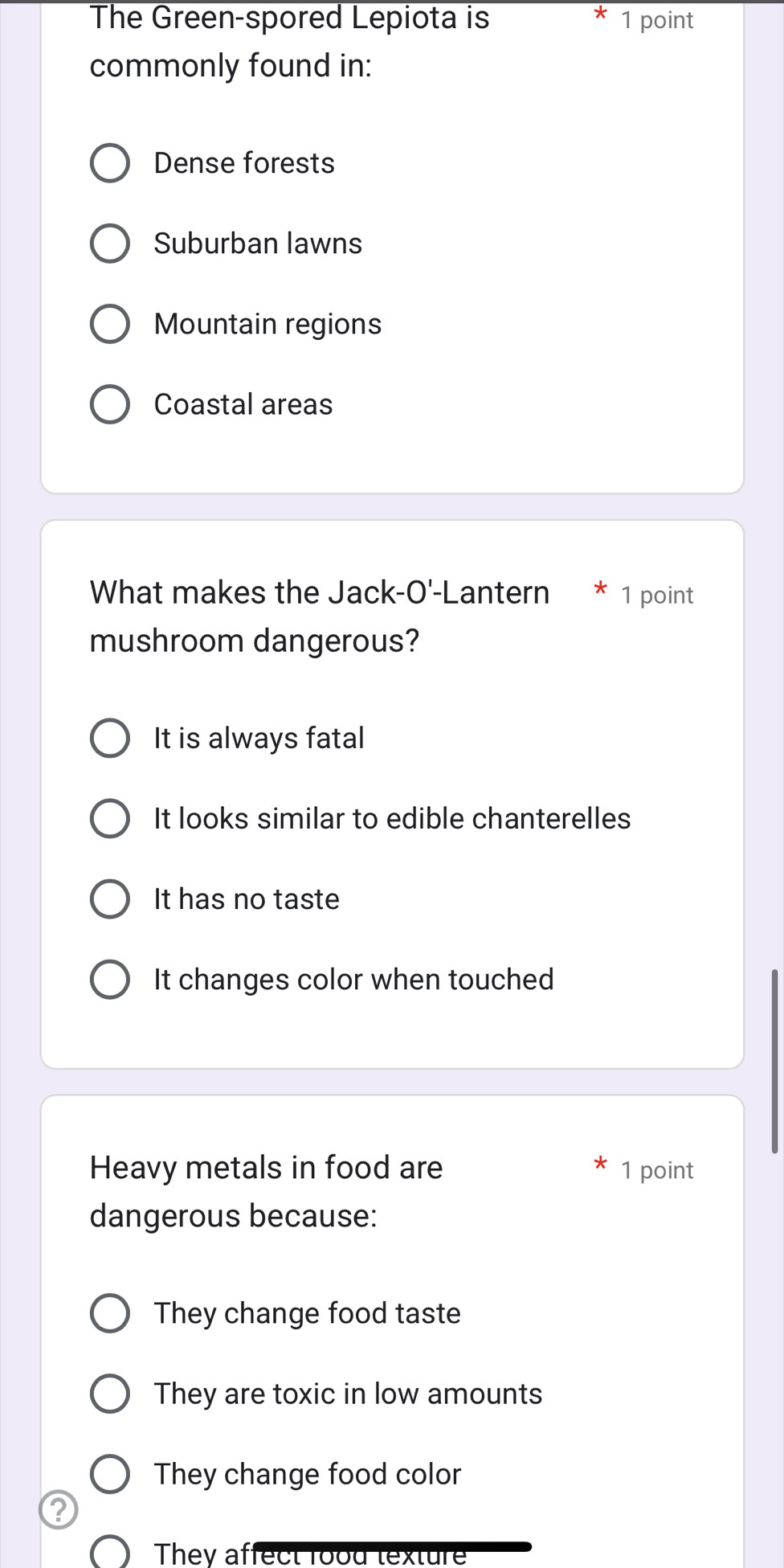The width and height of the screenshot is (784, 1568).
Task: Select 'It is always fatal'
Action: point(110,739)
